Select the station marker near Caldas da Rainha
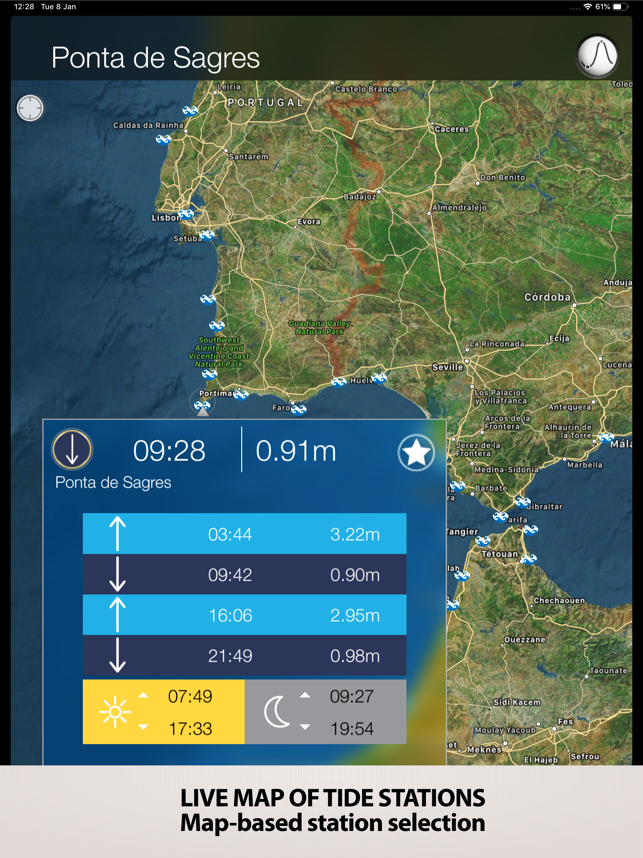Image resolution: width=643 pixels, height=858 pixels. 162,140
